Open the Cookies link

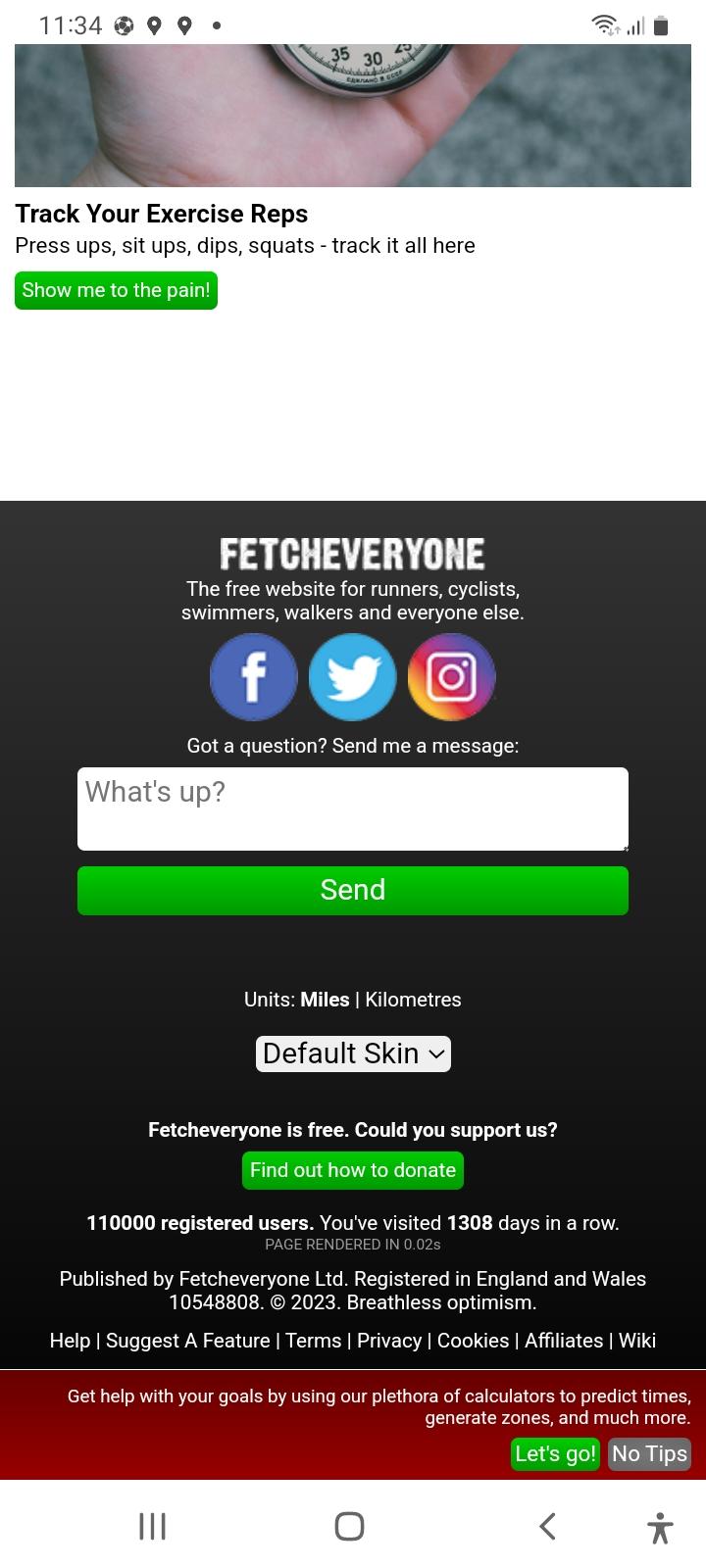(x=473, y=1341)
